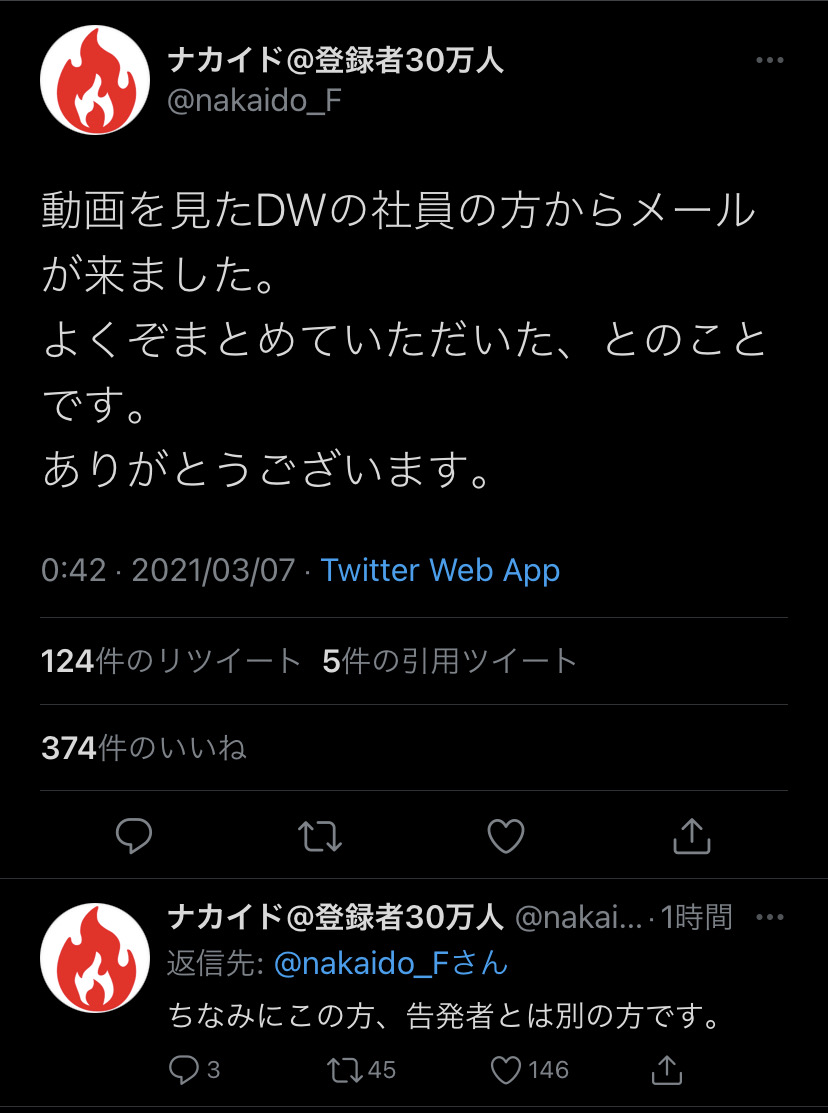
Task: Open overflow menu on the main tweet
Action: (769, 61)
